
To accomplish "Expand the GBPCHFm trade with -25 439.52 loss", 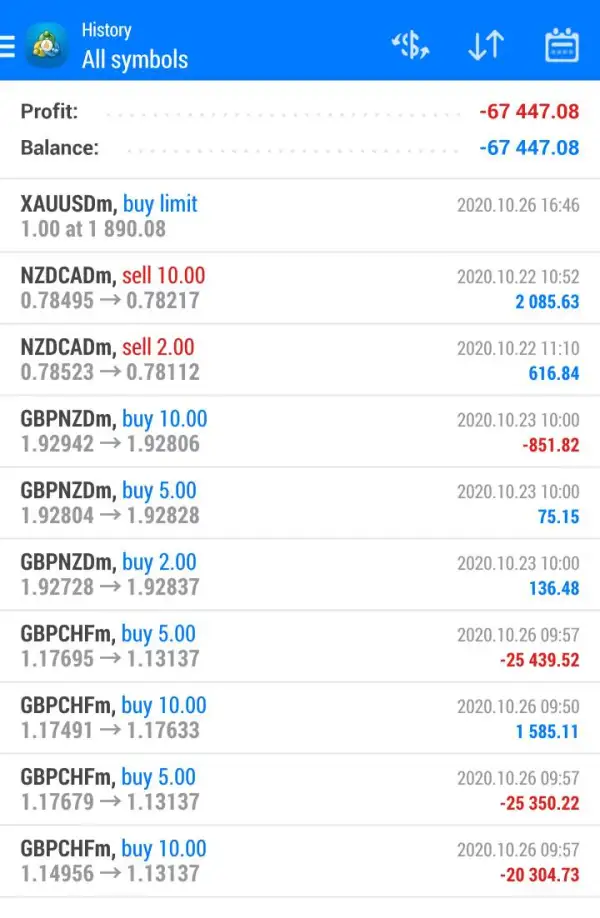I will click(x=300, y=646).
